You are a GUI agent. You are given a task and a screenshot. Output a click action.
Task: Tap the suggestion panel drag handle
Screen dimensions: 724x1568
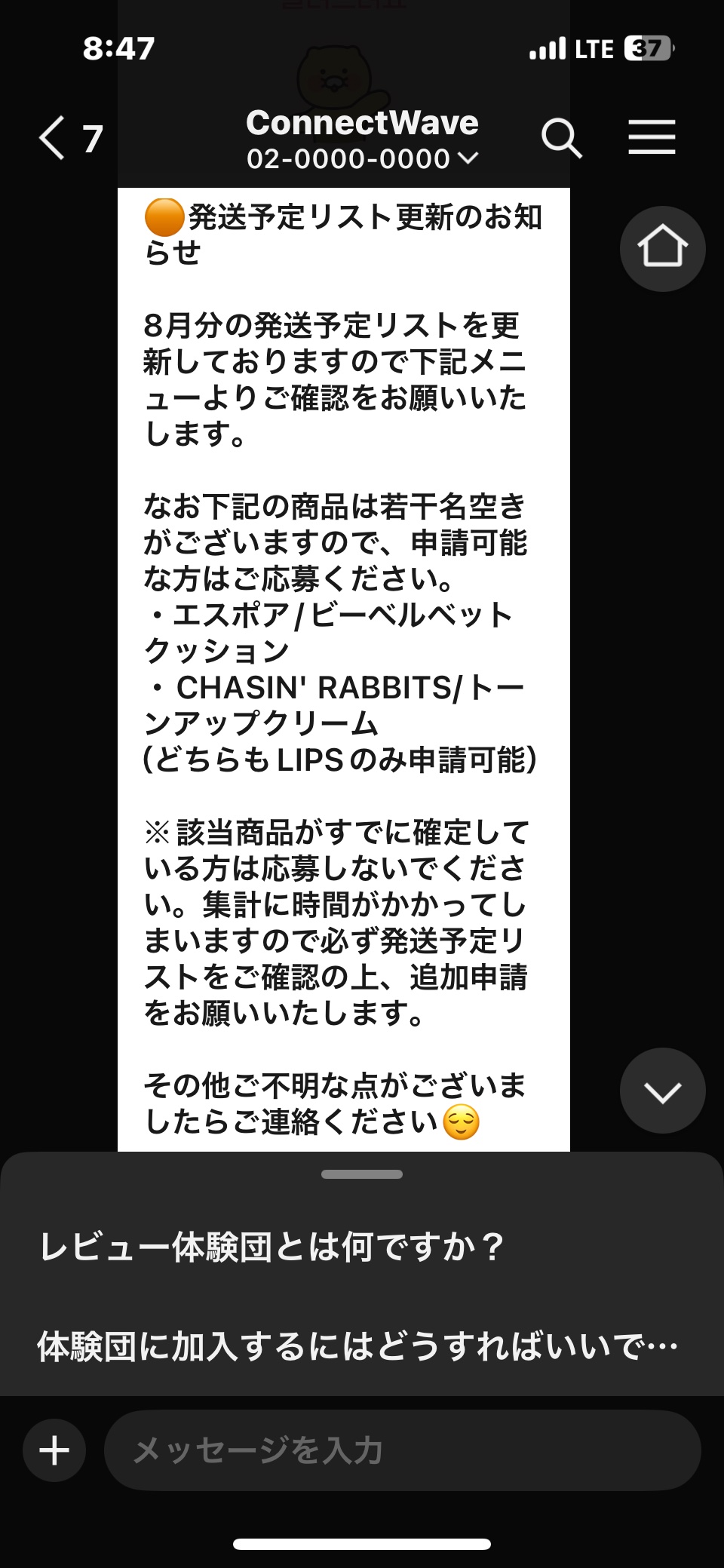[x=362, y=1174]
